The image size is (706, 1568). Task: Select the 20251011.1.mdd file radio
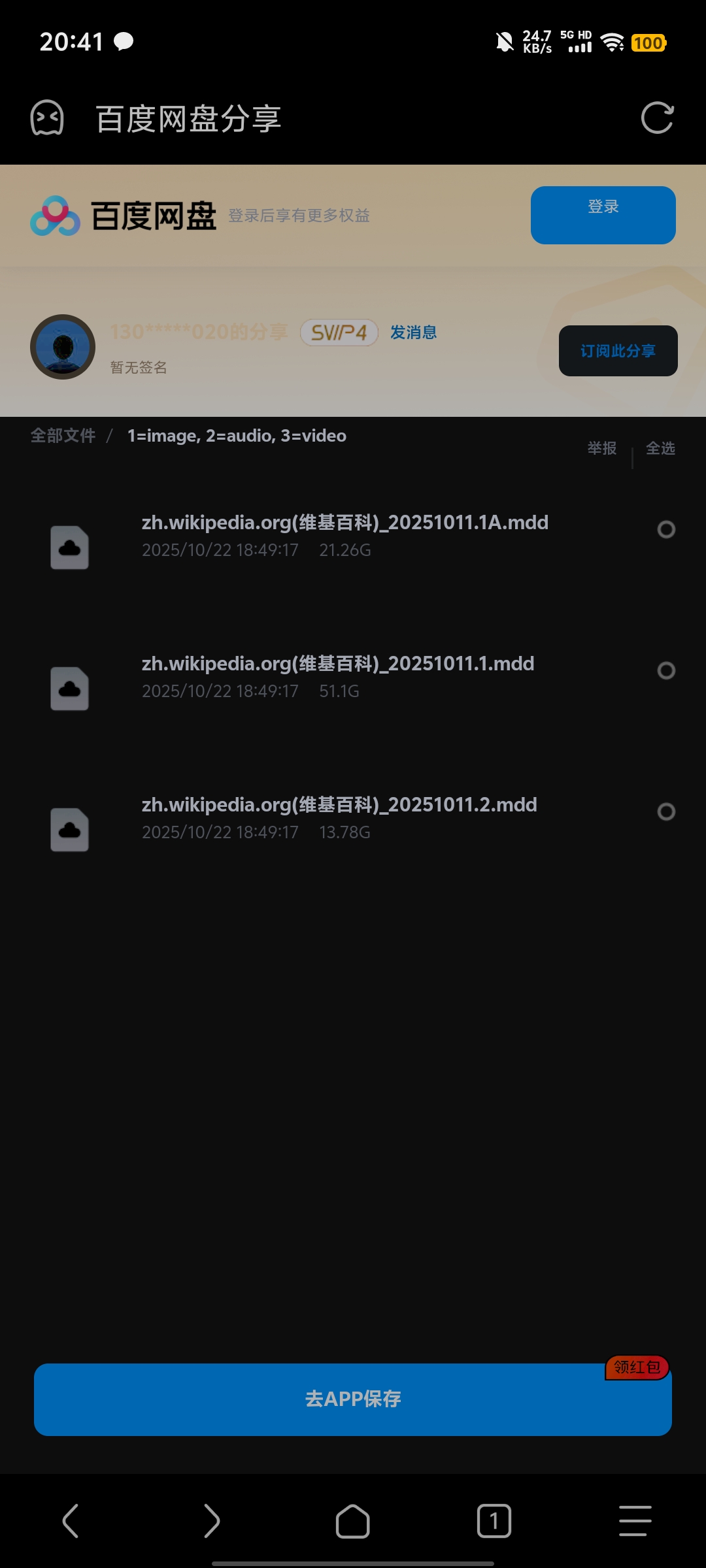665,670
